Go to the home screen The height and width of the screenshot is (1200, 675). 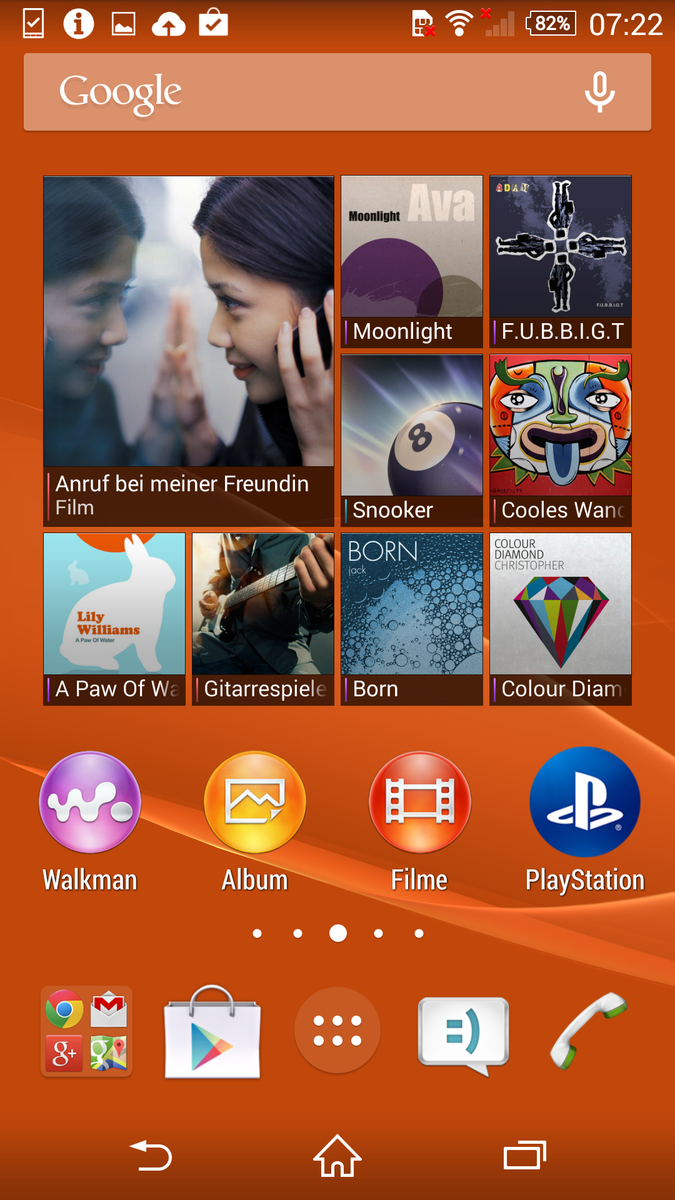tap(337, 1157)
